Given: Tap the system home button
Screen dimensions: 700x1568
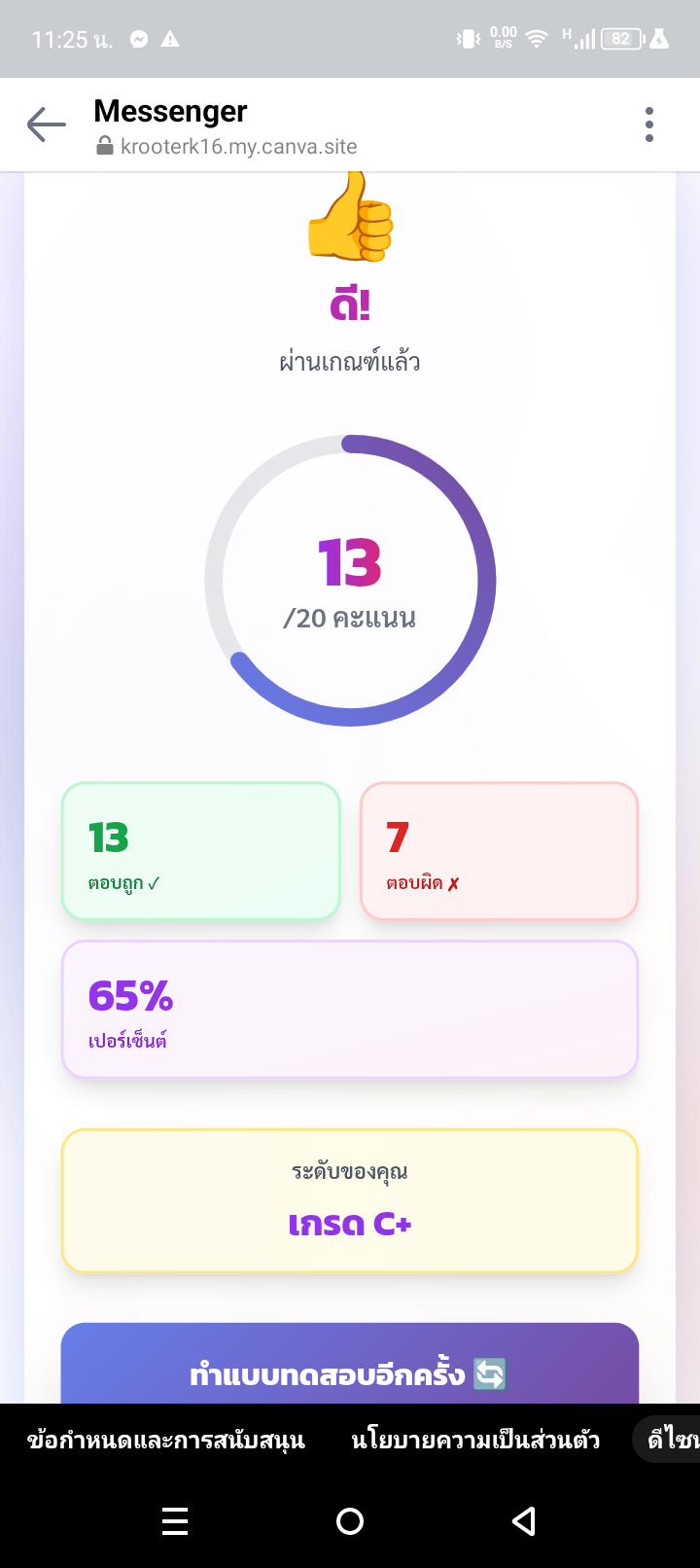Looking at the screenshot, I should 350,1520.
